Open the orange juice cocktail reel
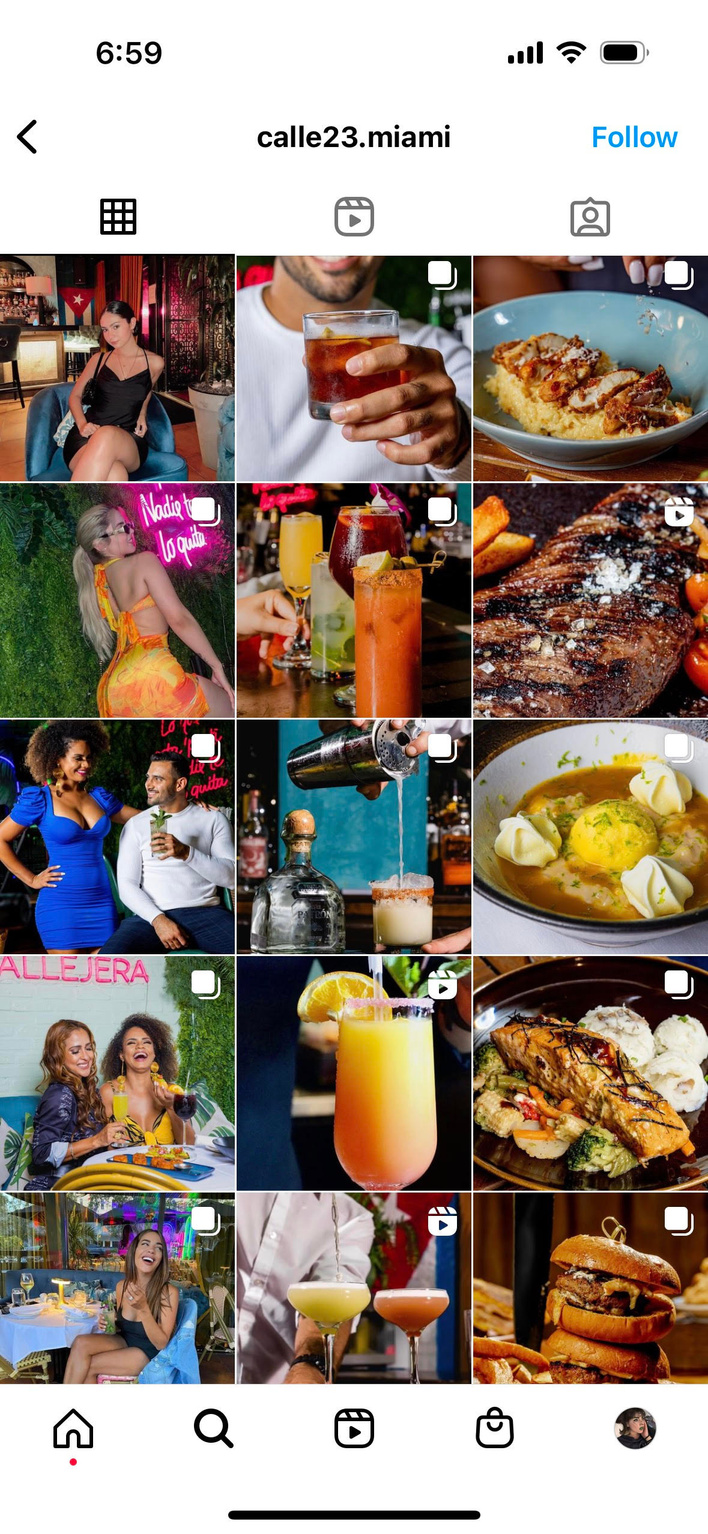708x1534 pixels. point(354,1072)
